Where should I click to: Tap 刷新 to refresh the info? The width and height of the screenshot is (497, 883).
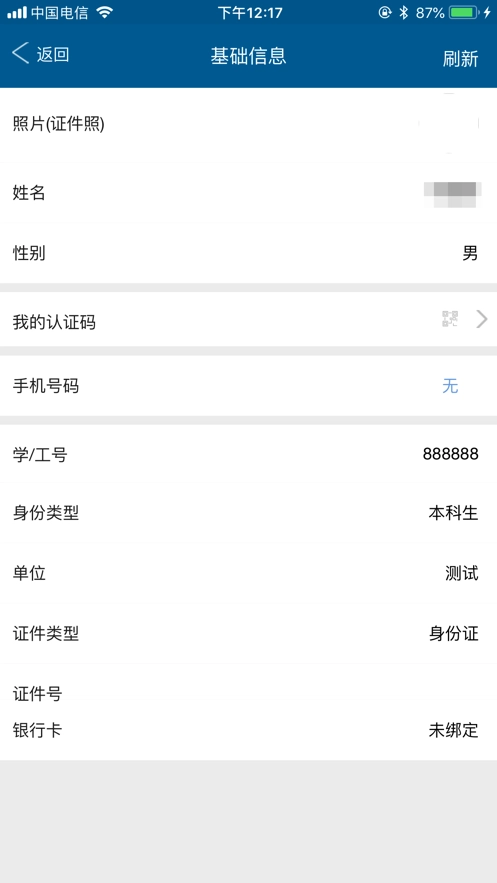[460, 59]
